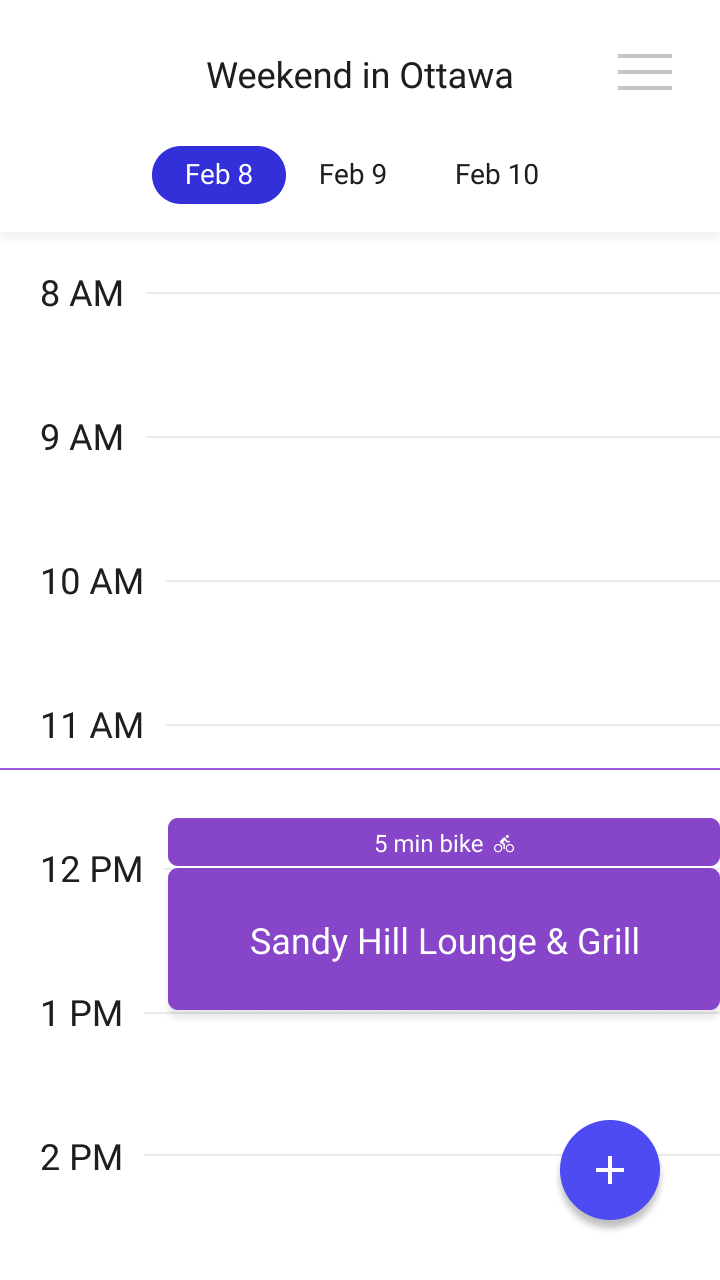Switch to the Feb 10 tab
This screenshot has height=1280, width=720.
(497, 175)
